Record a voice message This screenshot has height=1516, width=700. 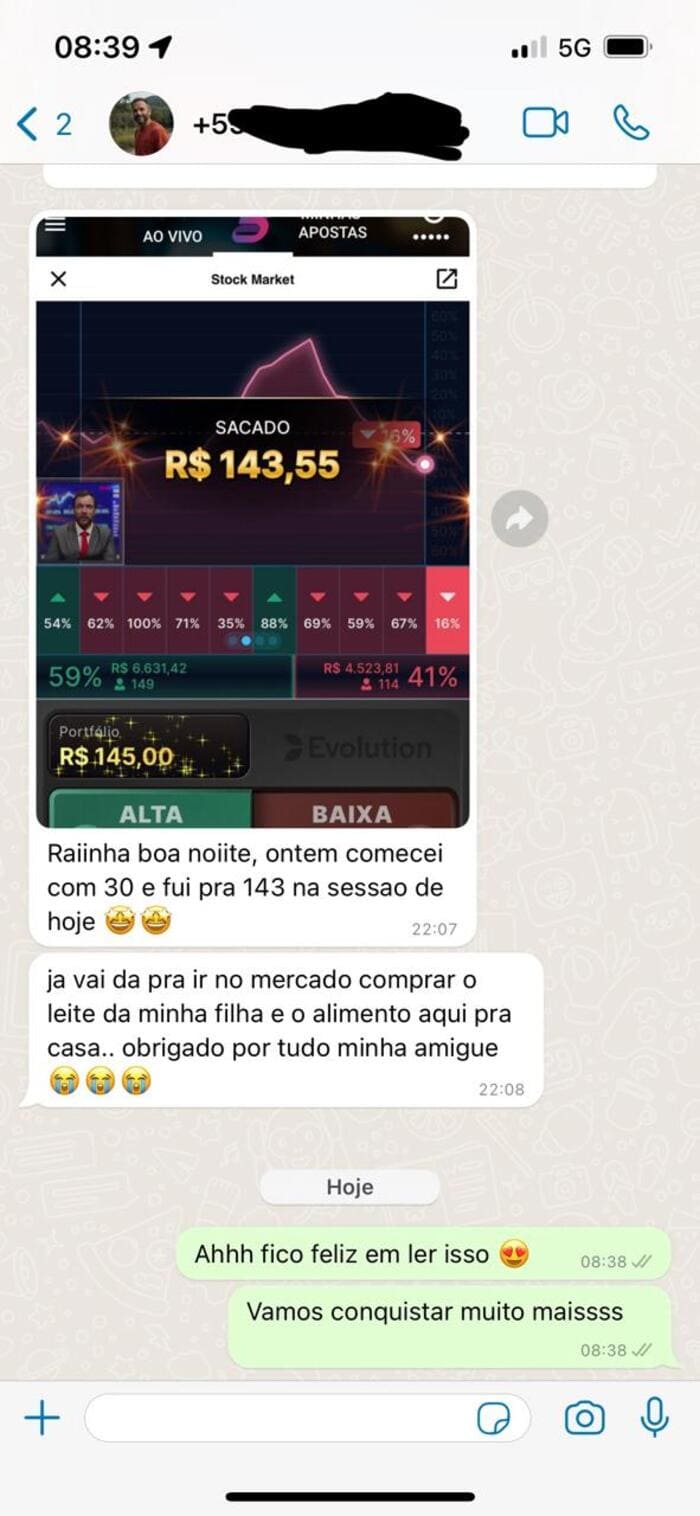coord(654,1417)
